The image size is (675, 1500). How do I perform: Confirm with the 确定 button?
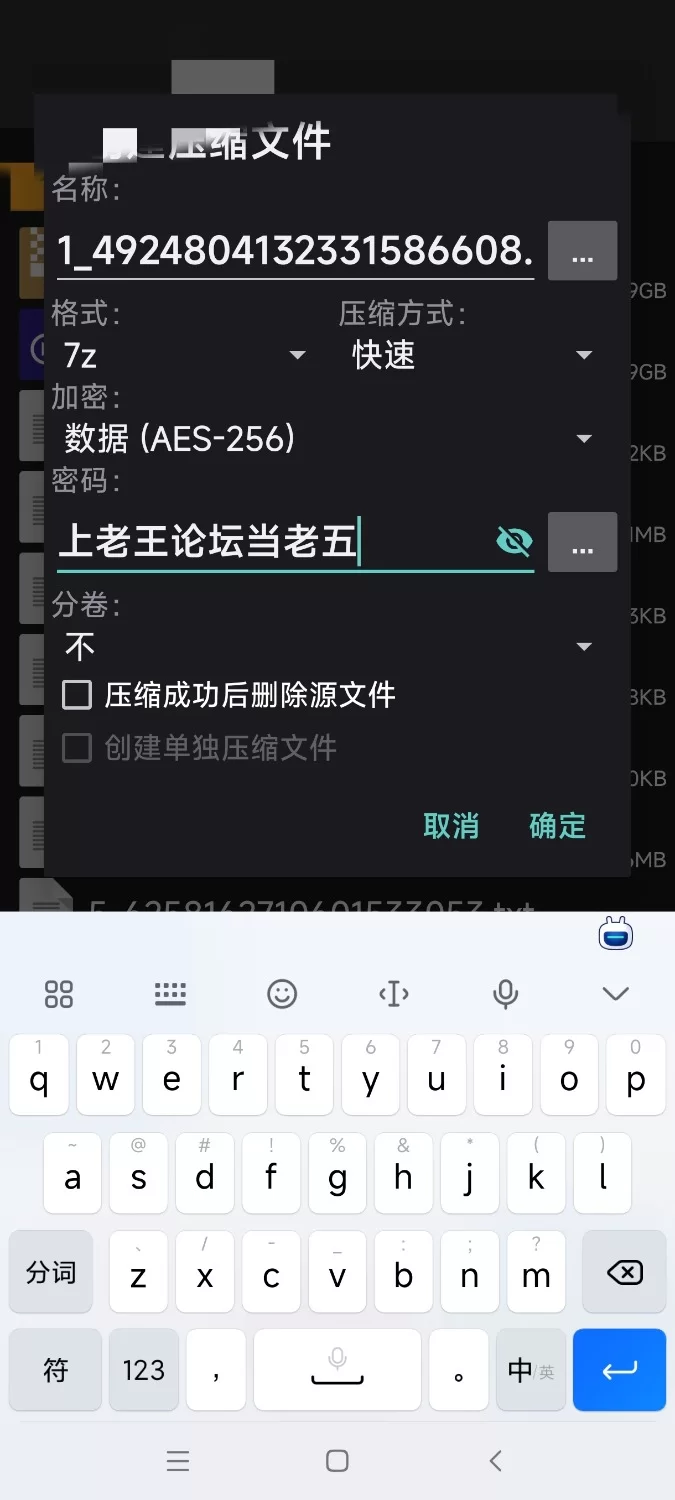[557, 826]
